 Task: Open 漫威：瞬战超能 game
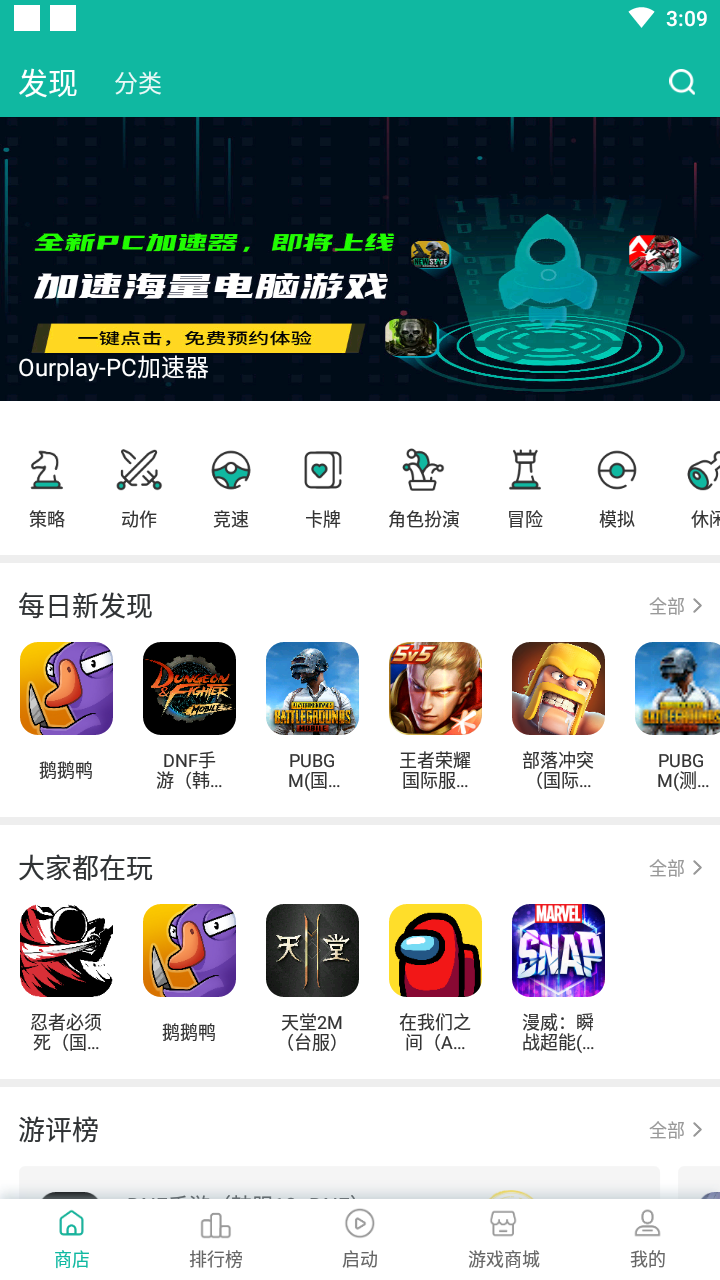tap(558, 978)
